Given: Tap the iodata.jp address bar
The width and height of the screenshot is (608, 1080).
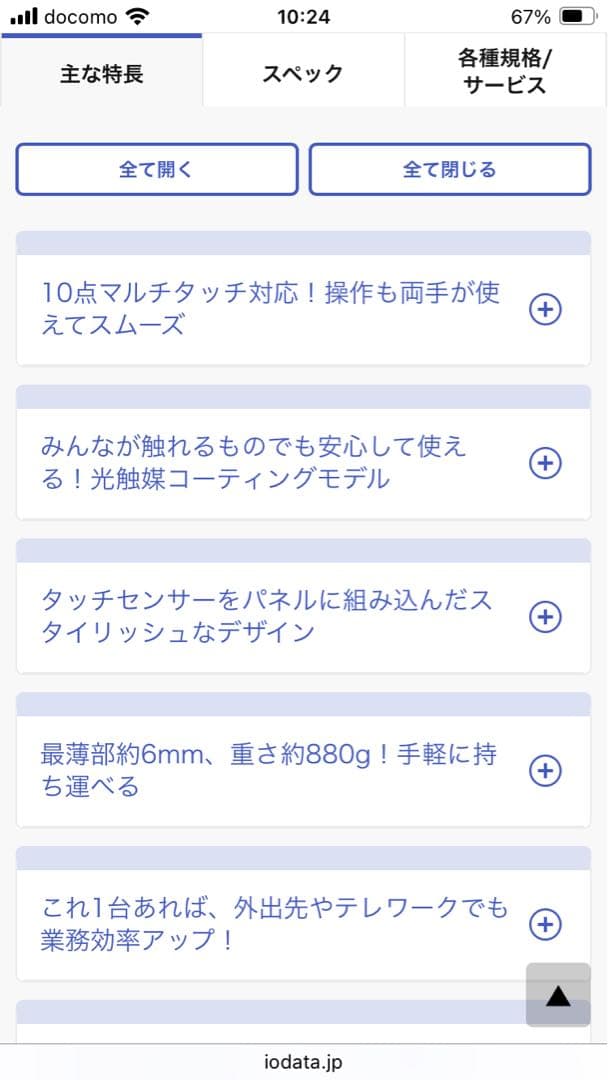Looking at the screenshot, I should point(304,1062).
